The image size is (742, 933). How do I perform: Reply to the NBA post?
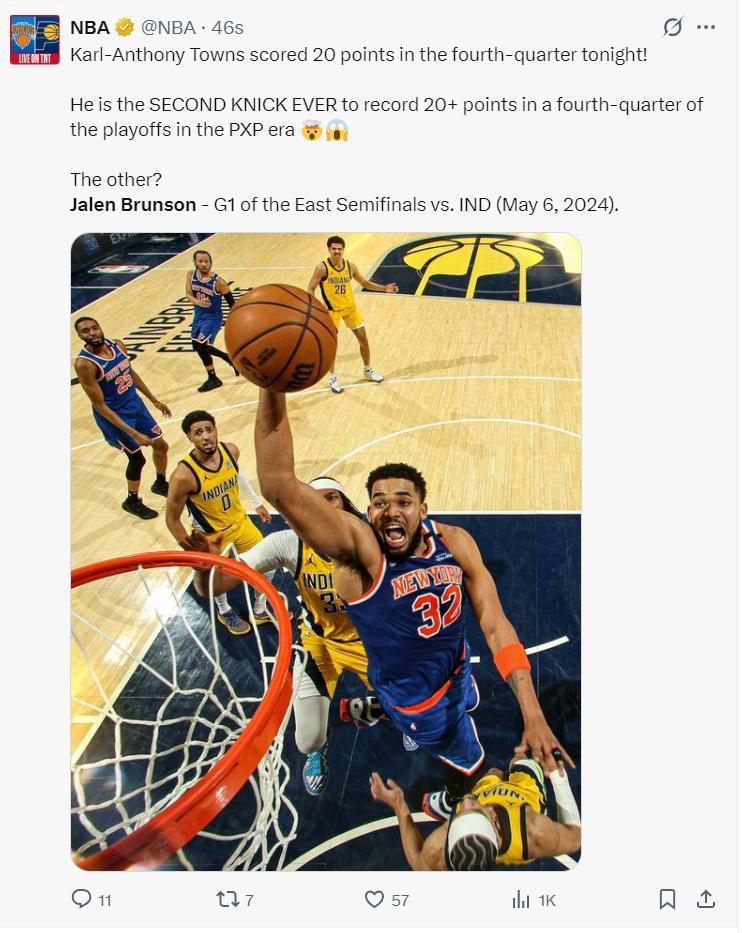(x=82, y=899)
